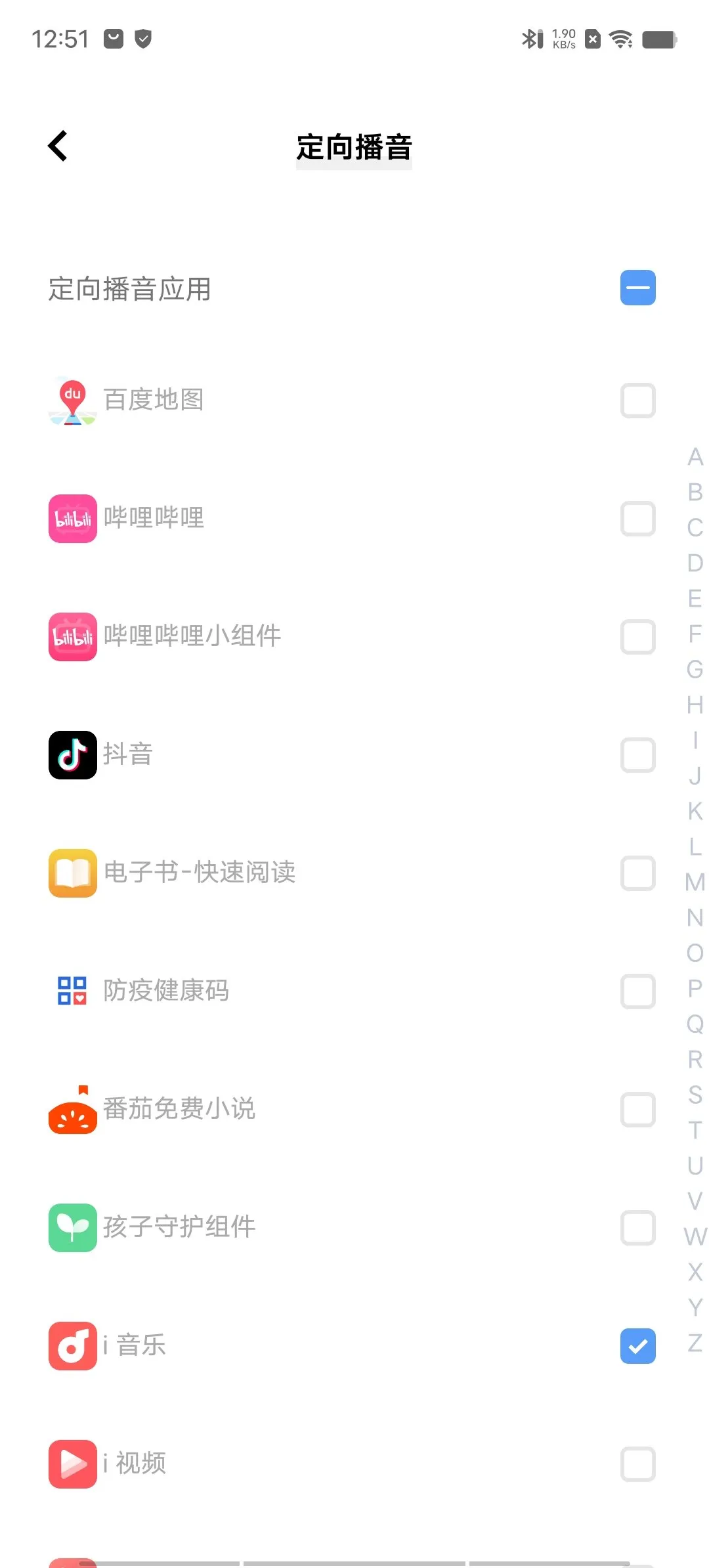The width and height of the screenshot is (709, 1568).
Task: Uncheck the i 音乐 checkbox
Action: (637, 1346)
